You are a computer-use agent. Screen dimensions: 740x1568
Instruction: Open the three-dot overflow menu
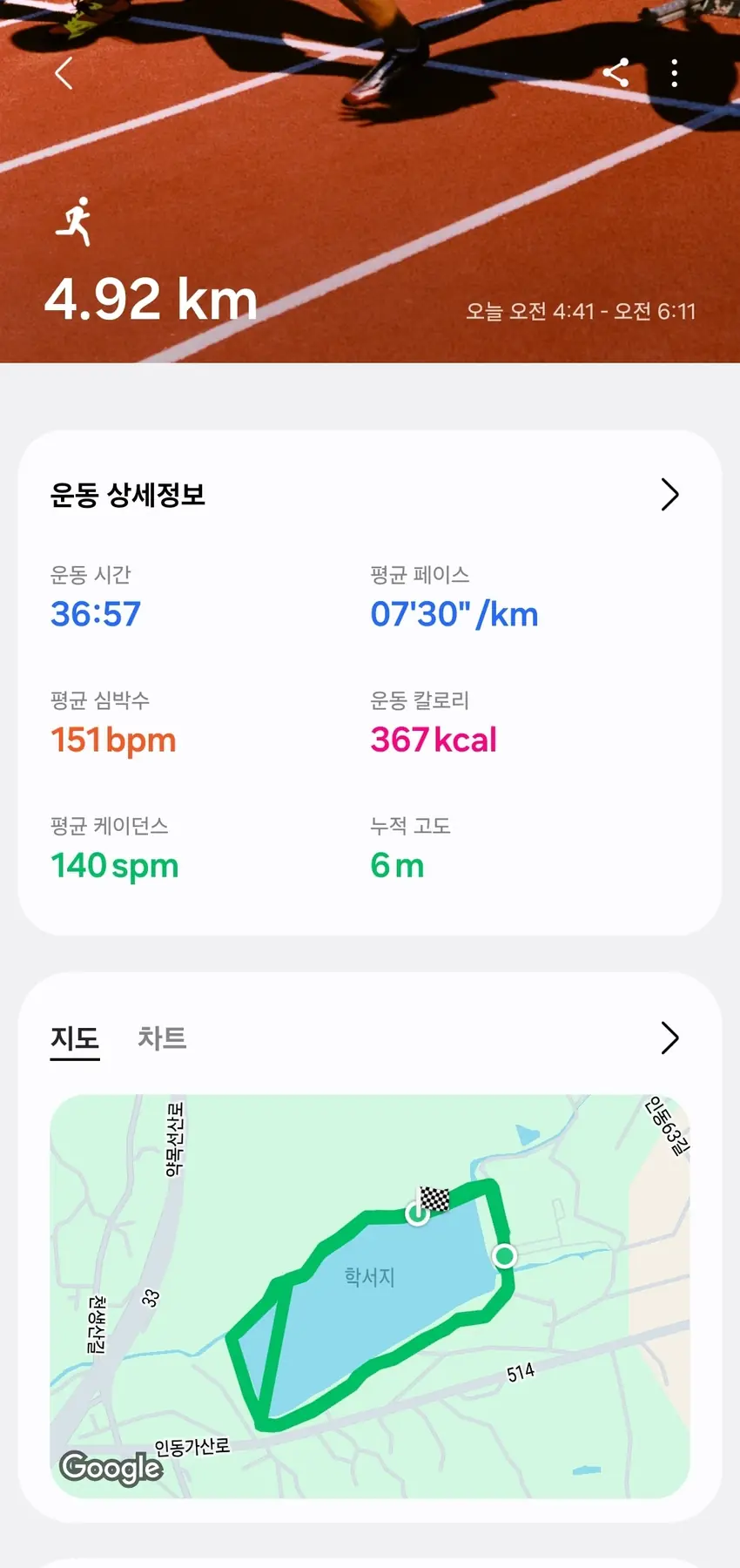pos(675,73)
